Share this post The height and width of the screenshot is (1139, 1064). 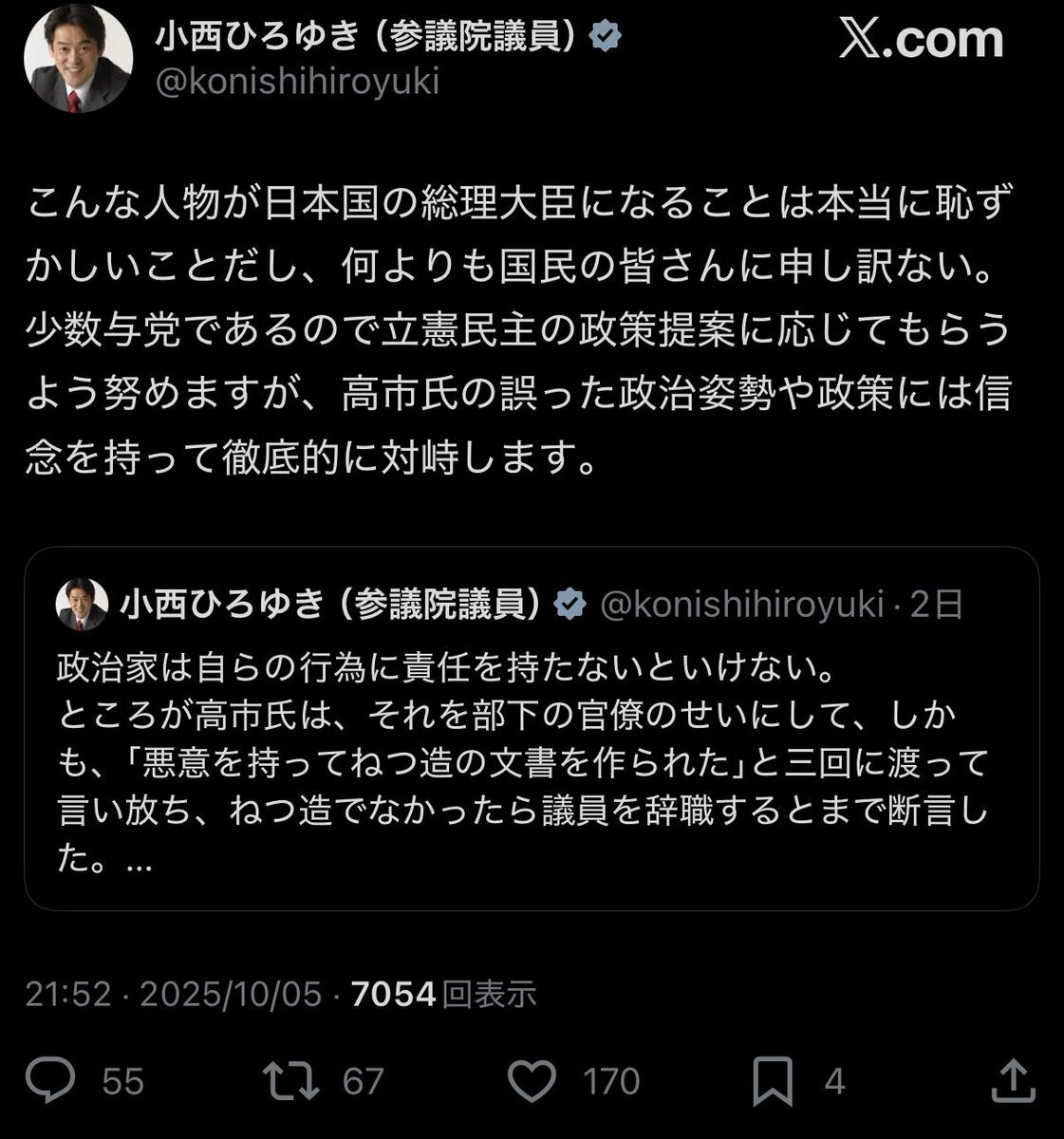[1014, 1080]
